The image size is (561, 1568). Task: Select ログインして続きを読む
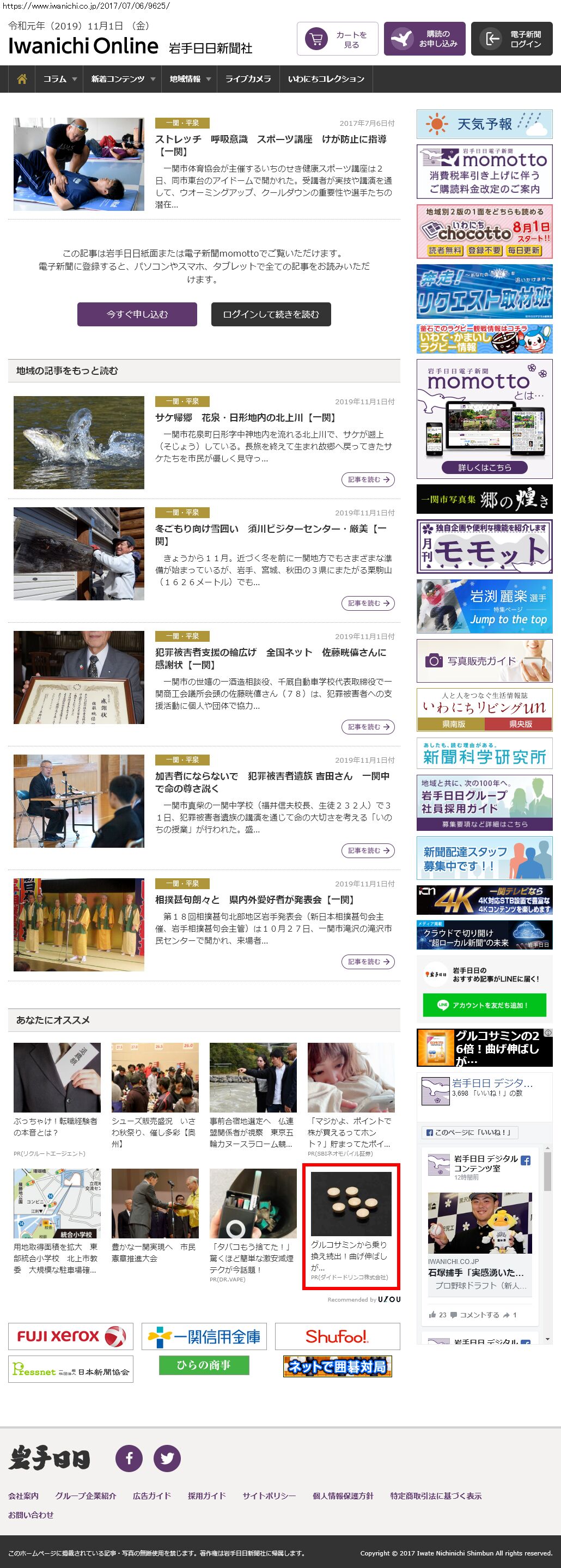click(x=271, y=314)
